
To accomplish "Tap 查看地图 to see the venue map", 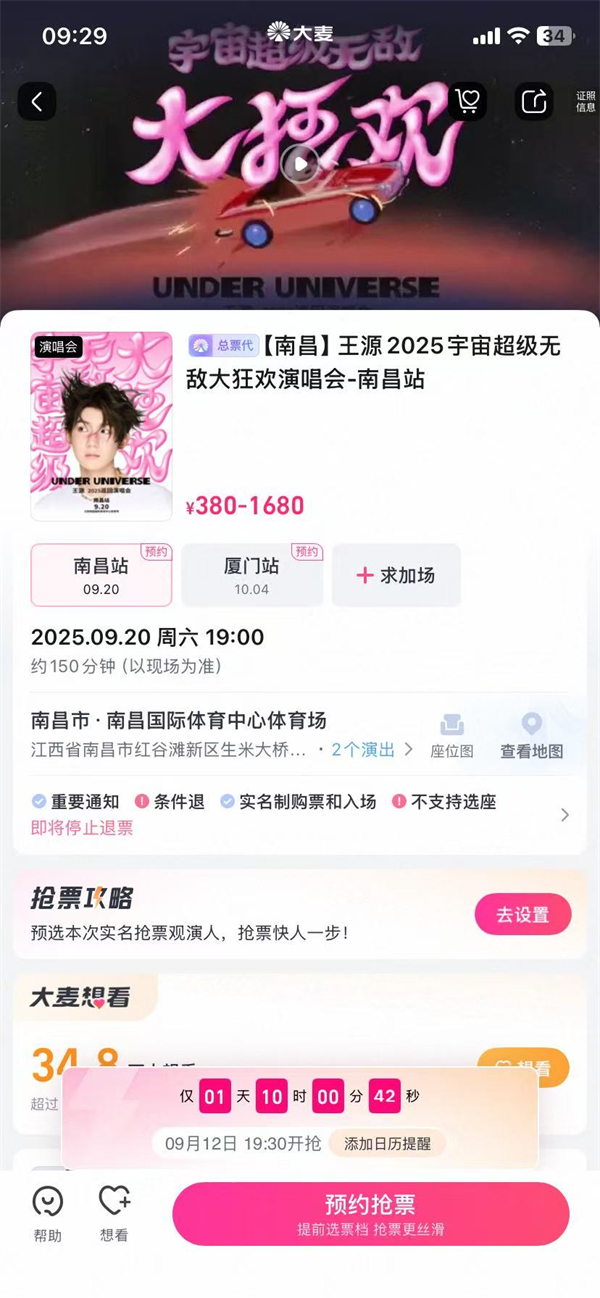I will [x=532, y=736].
